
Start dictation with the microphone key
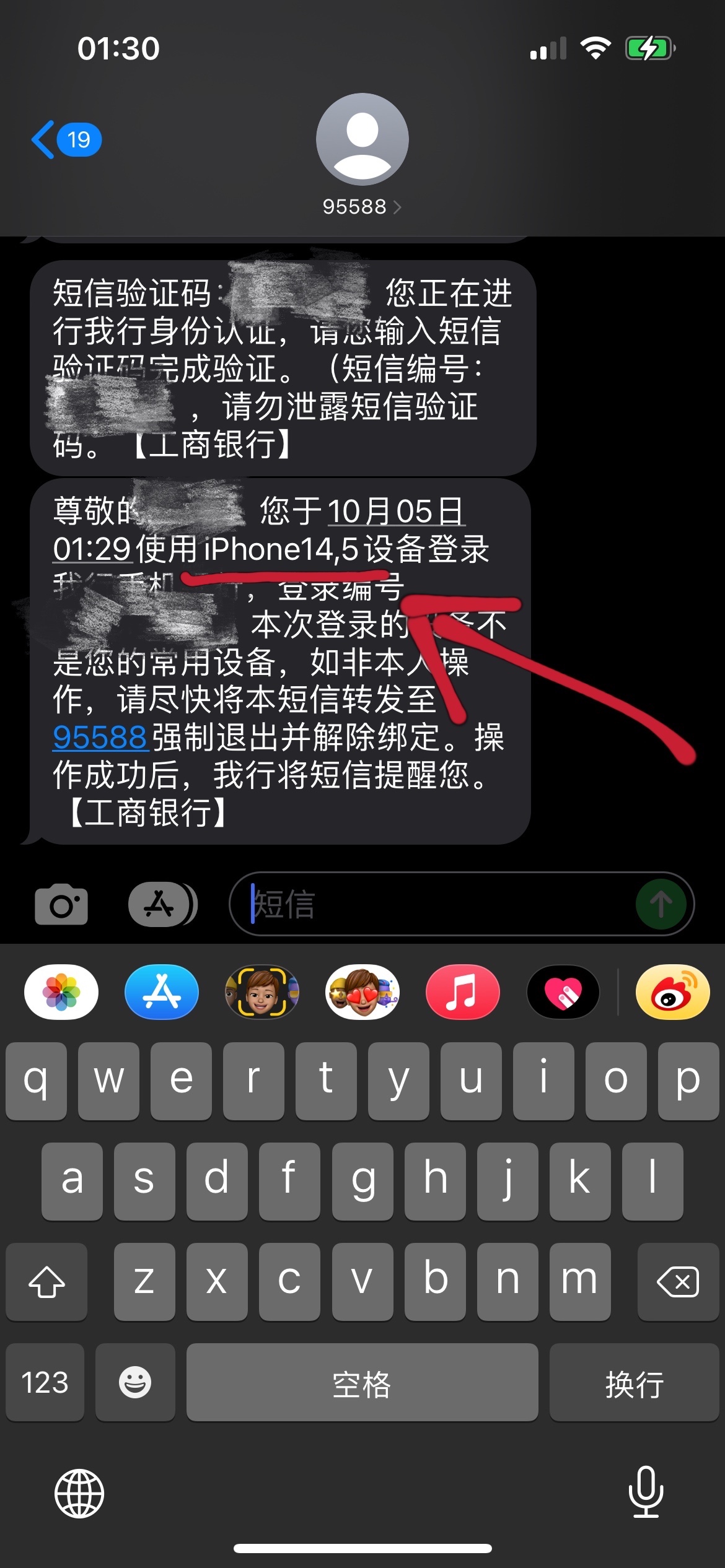coord(646,1492)
